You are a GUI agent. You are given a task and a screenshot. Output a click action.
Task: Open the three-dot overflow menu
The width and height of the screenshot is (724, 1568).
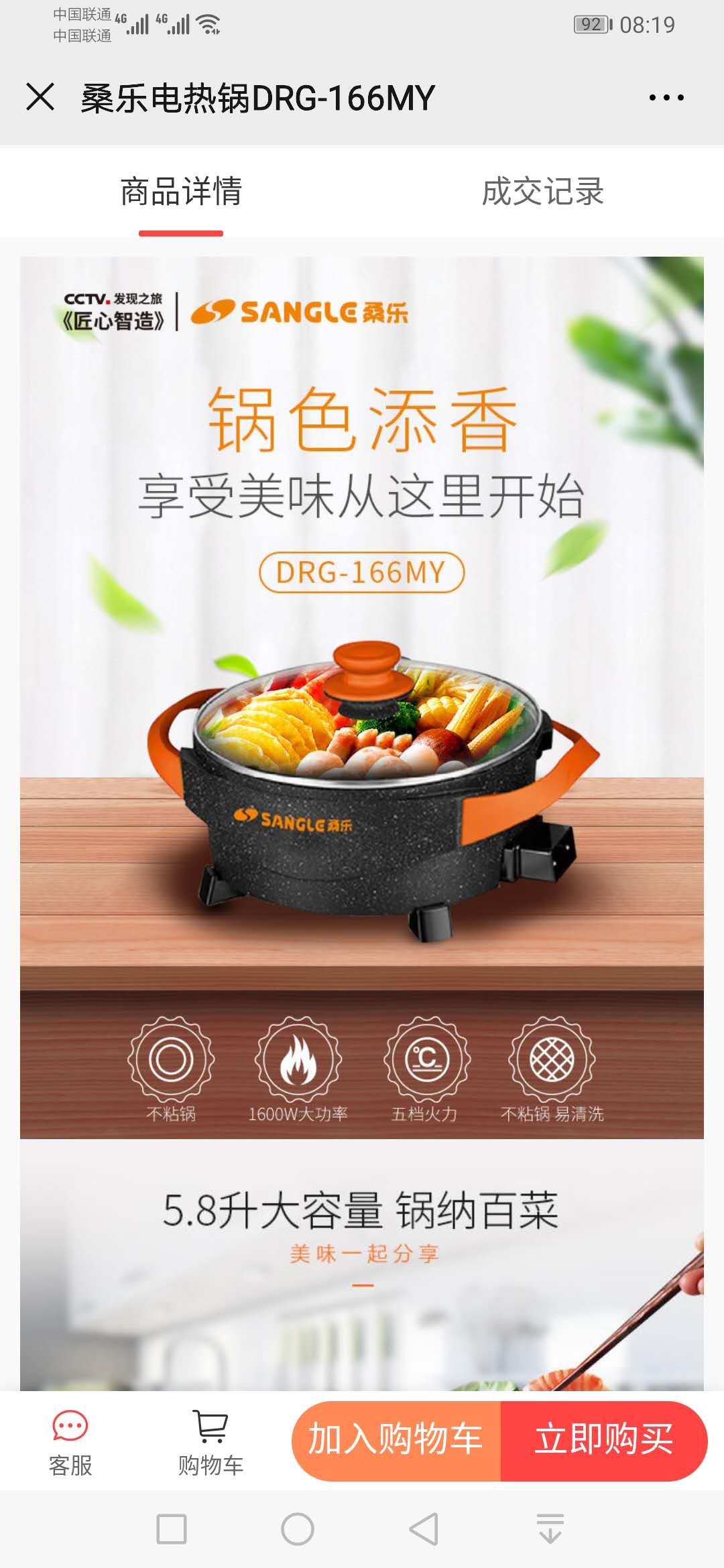tap(666, 98)
